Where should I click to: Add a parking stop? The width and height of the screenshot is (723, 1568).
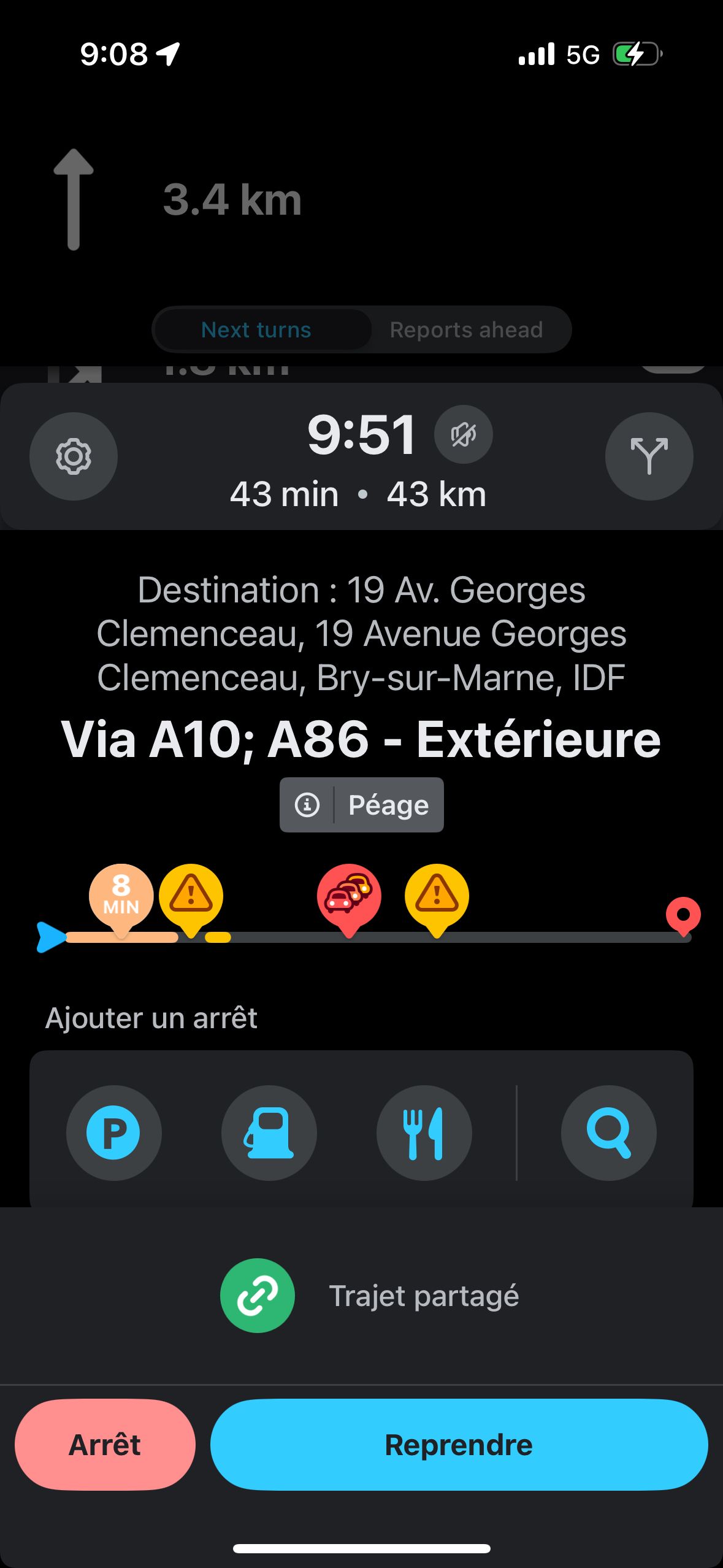pos(113,1132)
